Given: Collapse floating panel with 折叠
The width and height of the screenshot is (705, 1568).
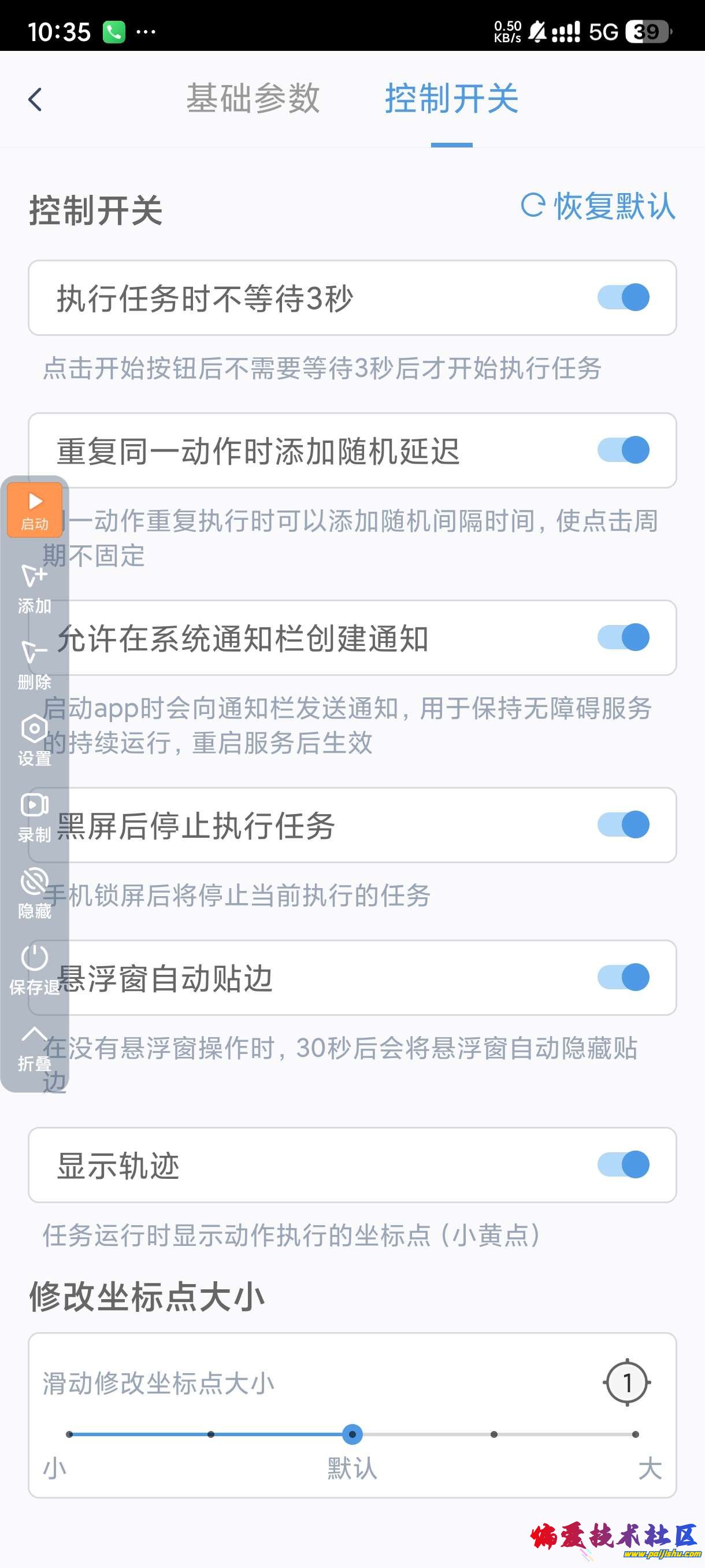Looking at the screenshot, I should tap(35, 1047).
